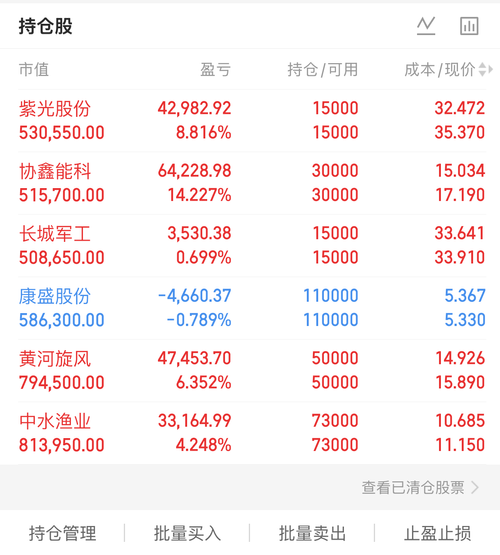Open the line chart icon in header
The width and height of the screenshot is (500, 555).
point(426,26)
